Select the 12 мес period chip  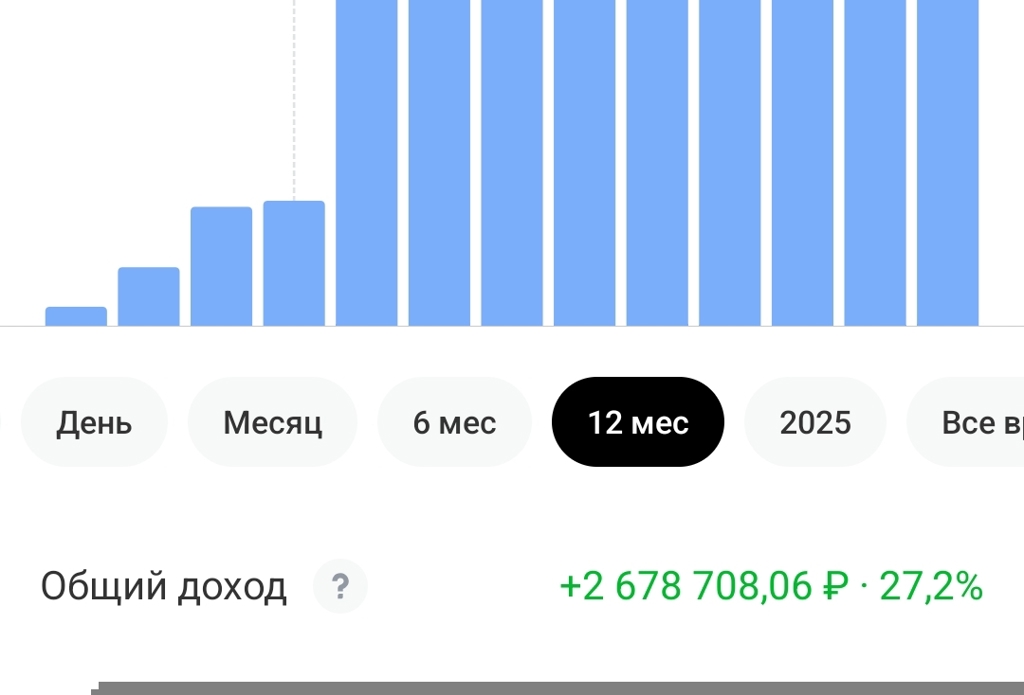(x=638, y=422)
